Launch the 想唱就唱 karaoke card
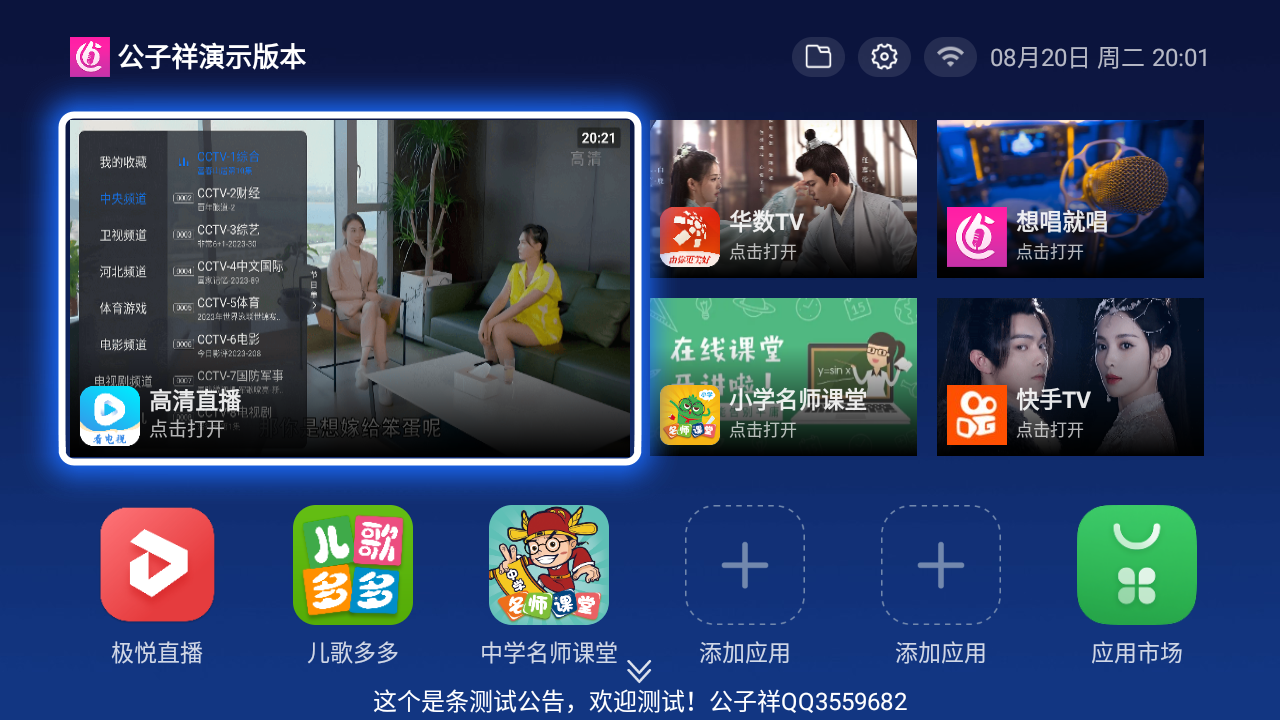Screen dimensions: 1280x720 click(x=1070, y=199)
